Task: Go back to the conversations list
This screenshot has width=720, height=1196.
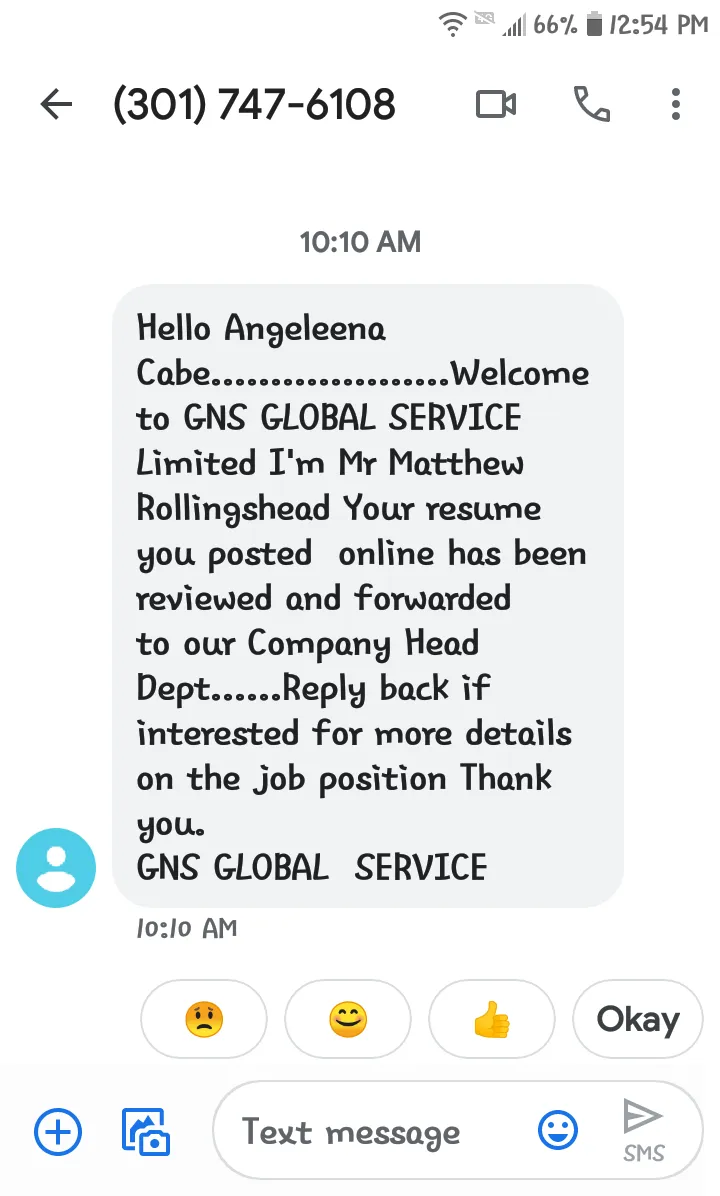Action: 56,104
